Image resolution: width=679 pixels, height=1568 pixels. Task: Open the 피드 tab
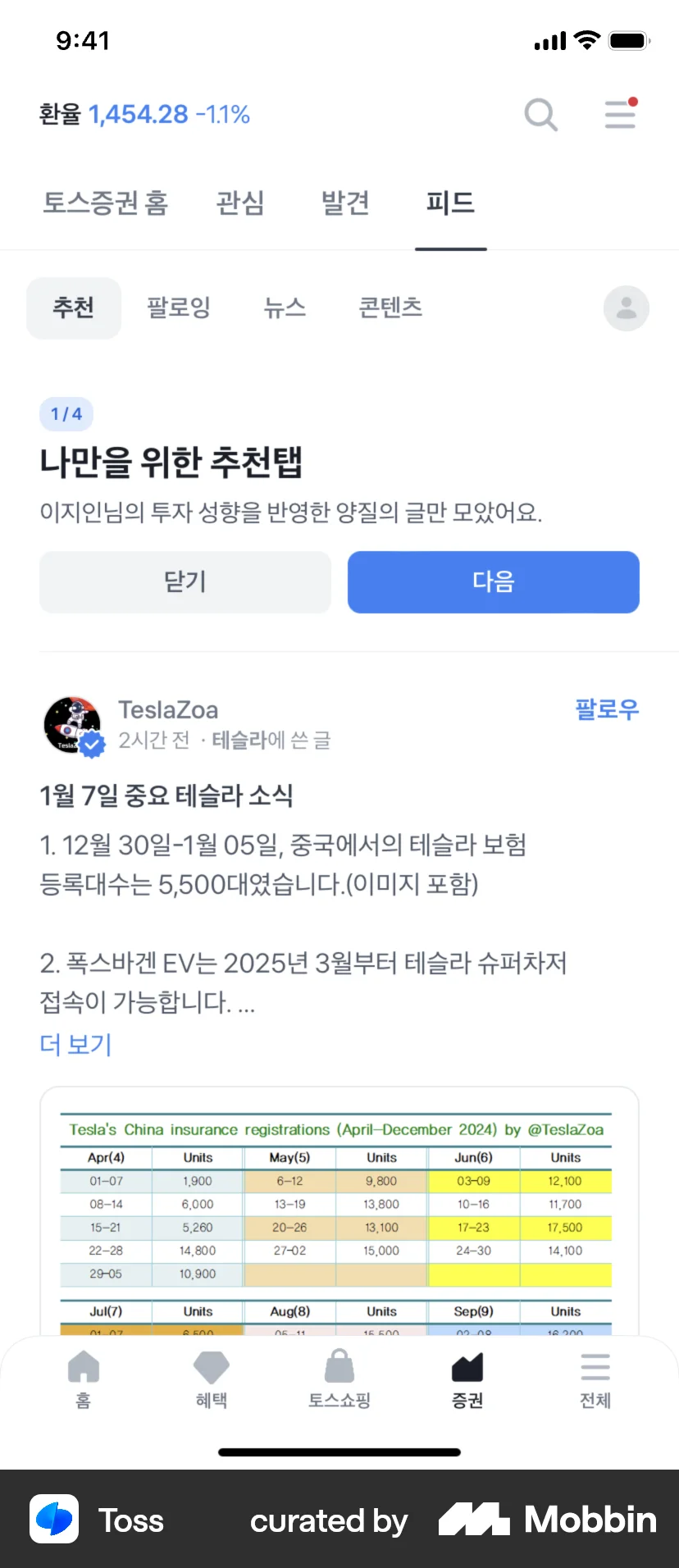tap(449, 203)
